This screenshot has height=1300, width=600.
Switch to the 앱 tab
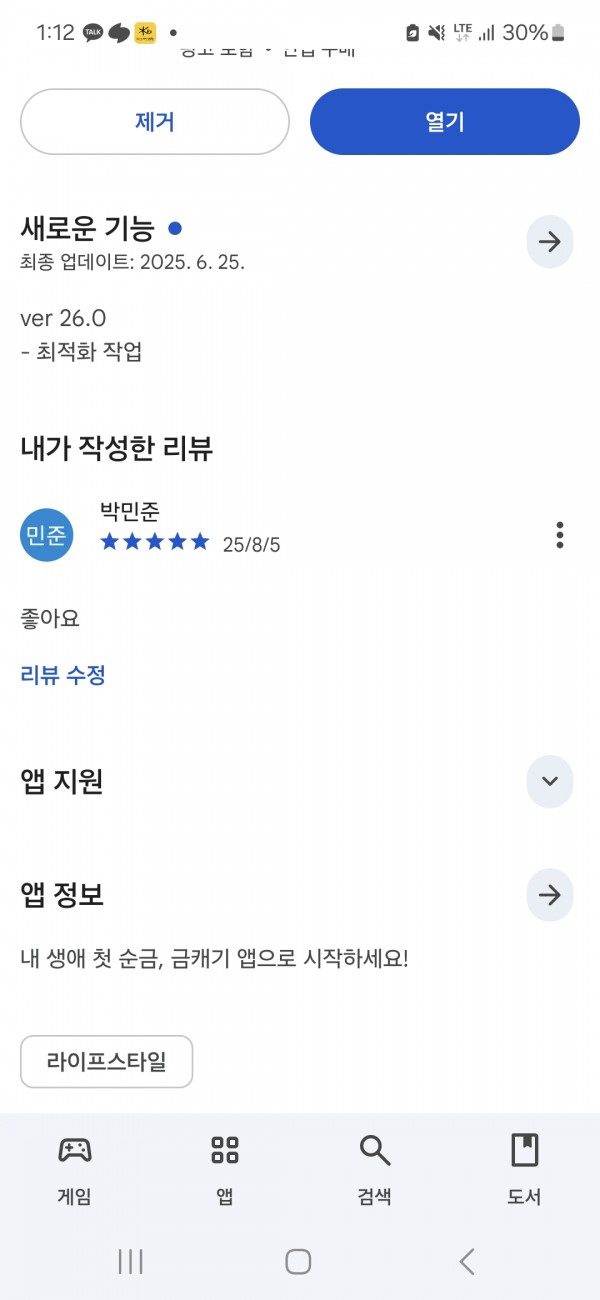coord(225,1169)
